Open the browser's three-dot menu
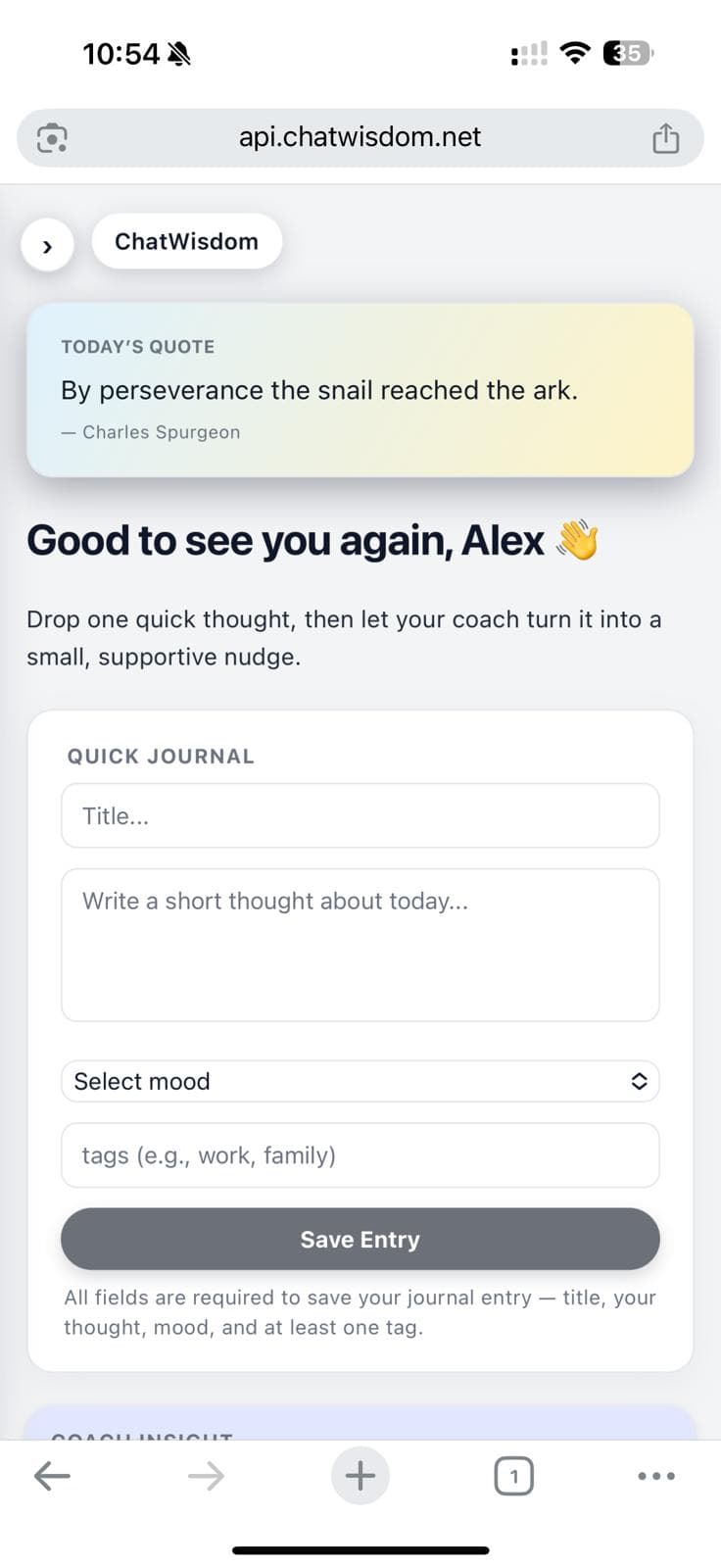Viewport: 721px width, 1568px height. (655, 1476)
